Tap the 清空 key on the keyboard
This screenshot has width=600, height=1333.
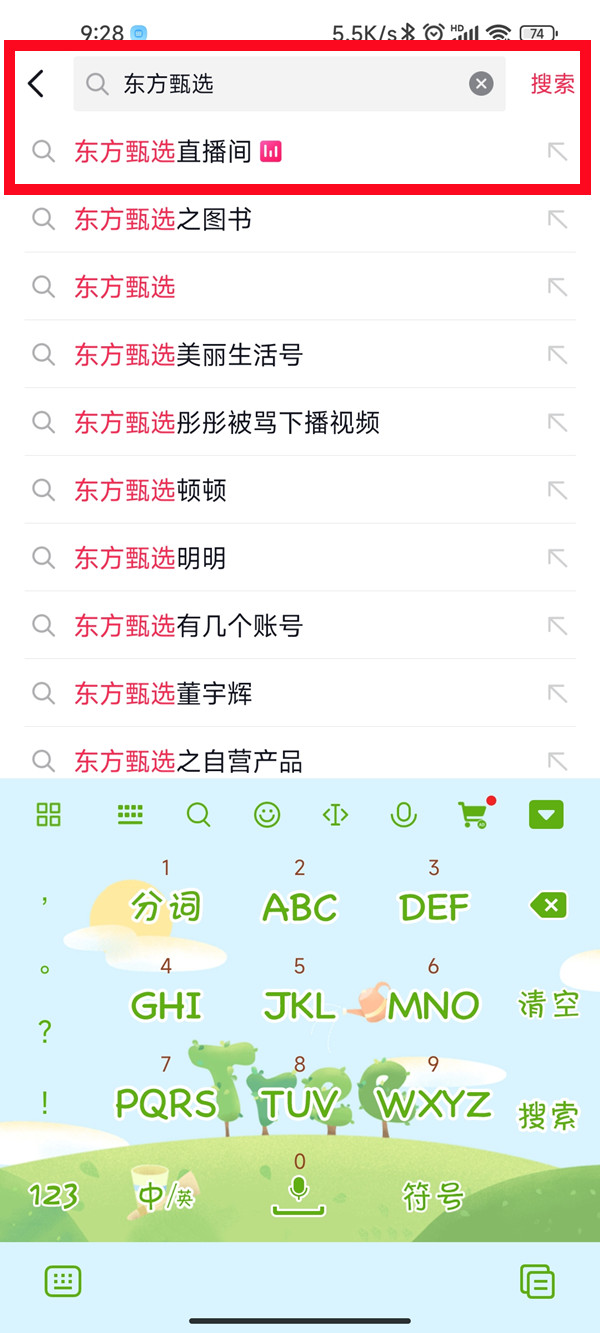(548, 1004)
